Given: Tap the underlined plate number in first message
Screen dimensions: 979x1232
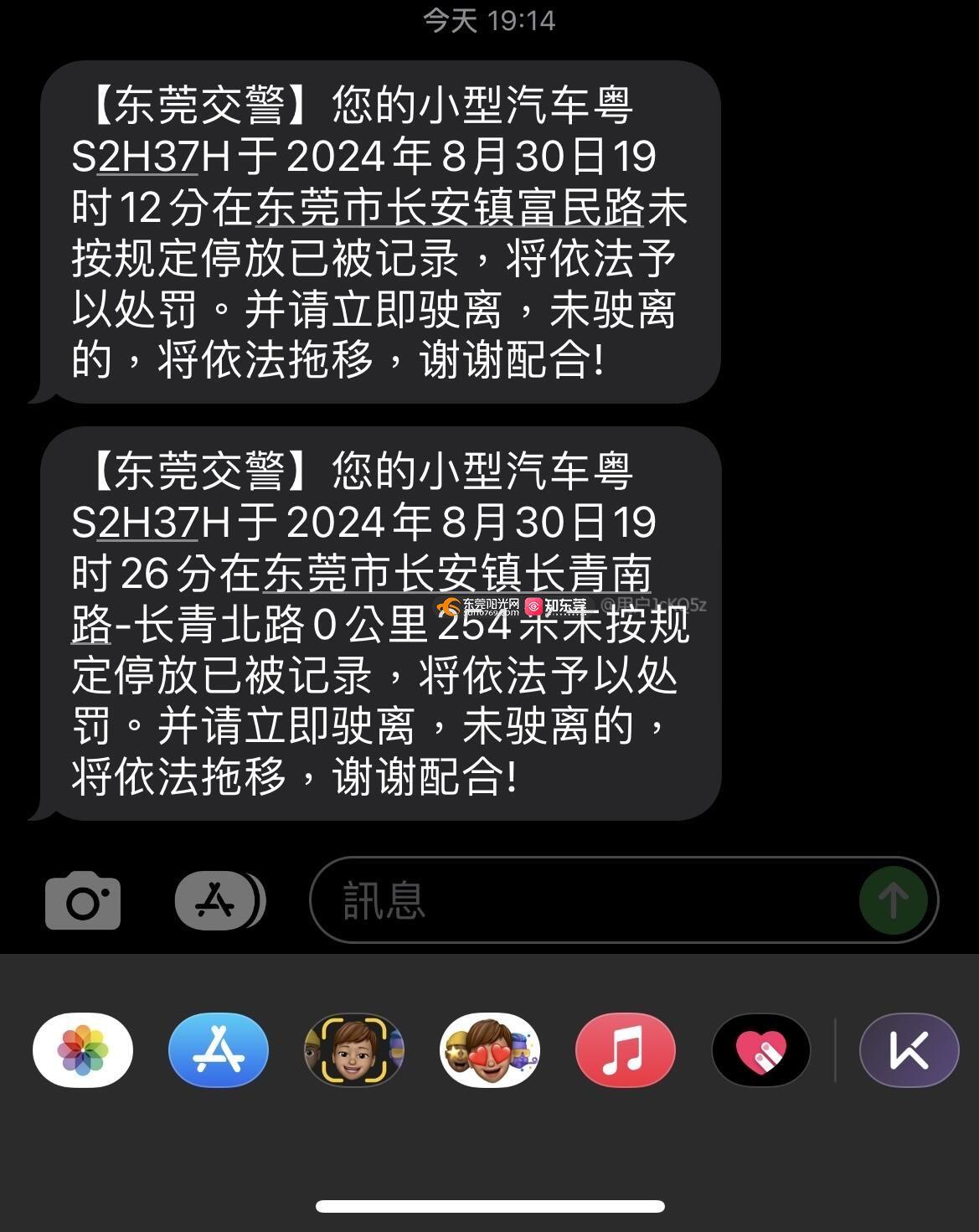Looking at the screenshot, I should (148, 157).
